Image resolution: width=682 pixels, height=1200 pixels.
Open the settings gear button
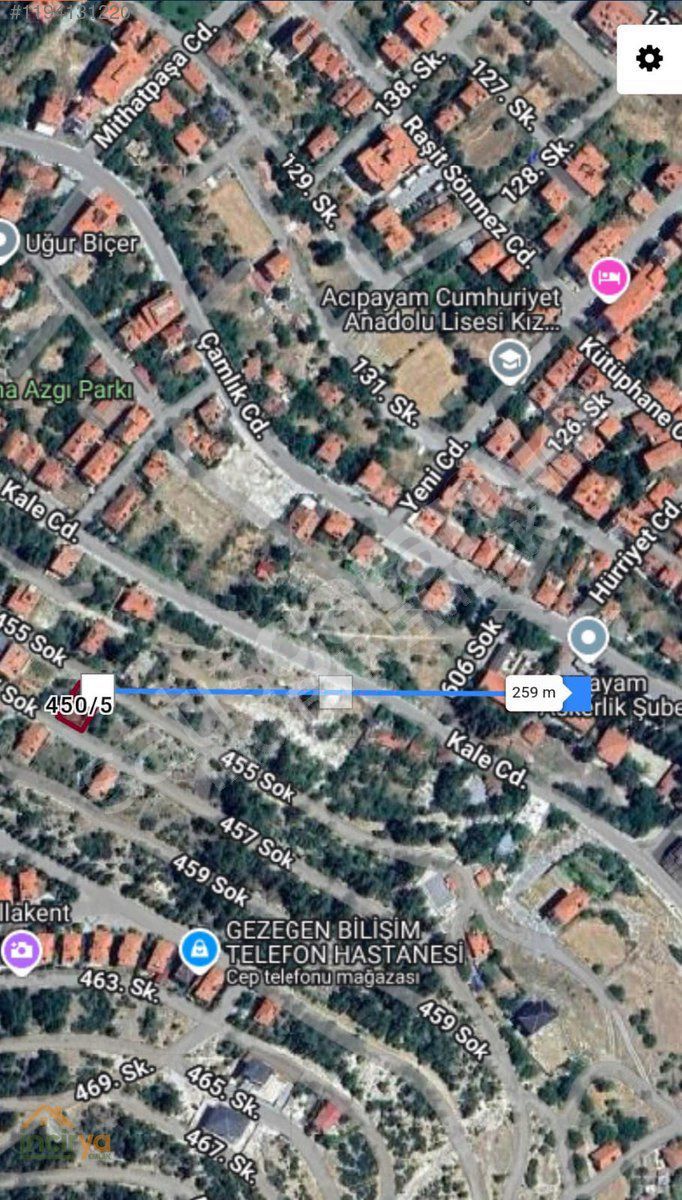(x=649, y=59)
